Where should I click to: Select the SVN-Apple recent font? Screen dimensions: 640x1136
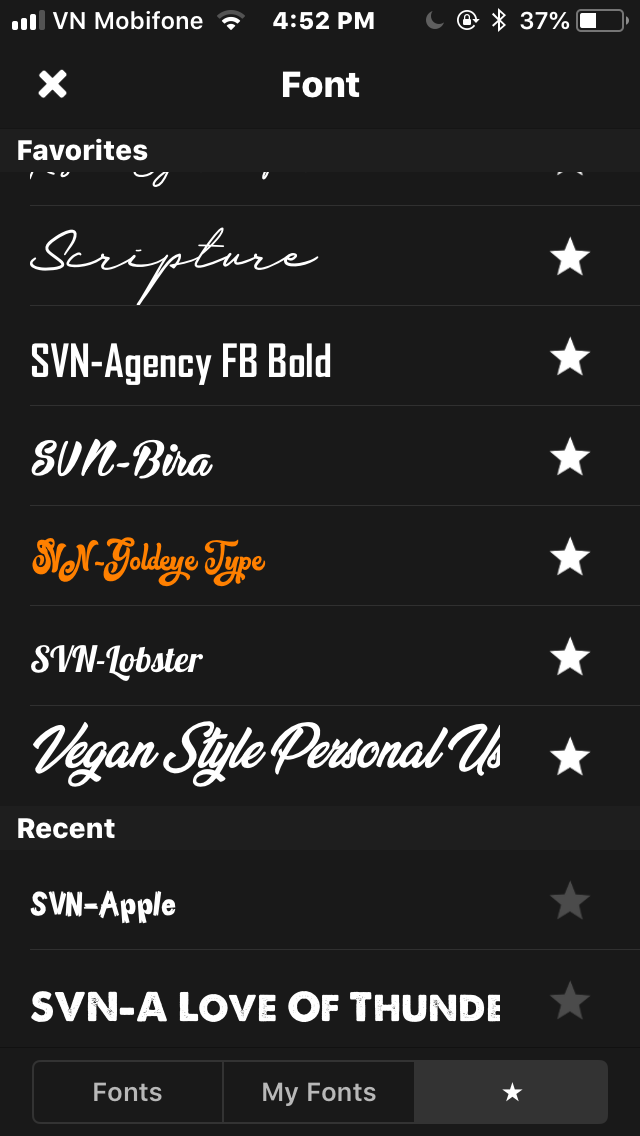click(103, 905)
